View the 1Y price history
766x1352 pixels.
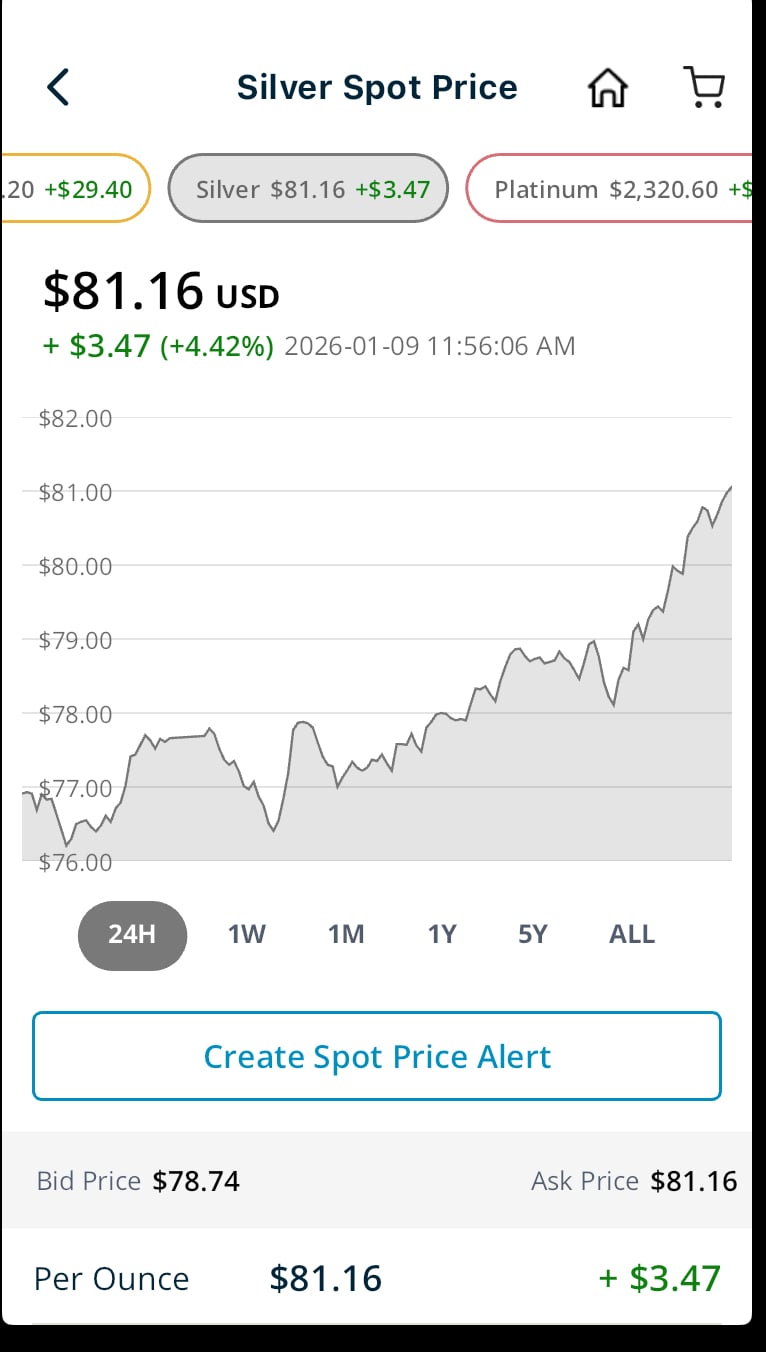coord(442,935)
